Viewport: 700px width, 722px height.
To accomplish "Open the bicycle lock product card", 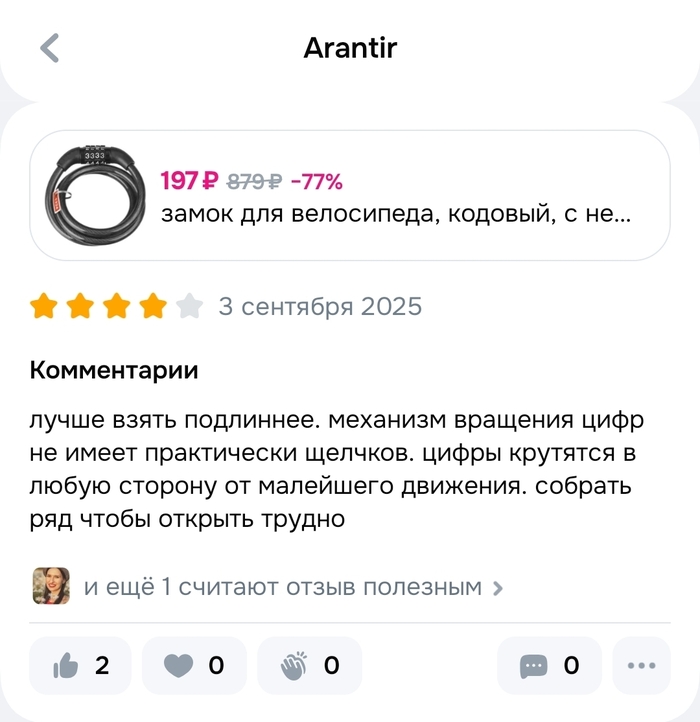I will pyautogui.click(x=349, y=196).
